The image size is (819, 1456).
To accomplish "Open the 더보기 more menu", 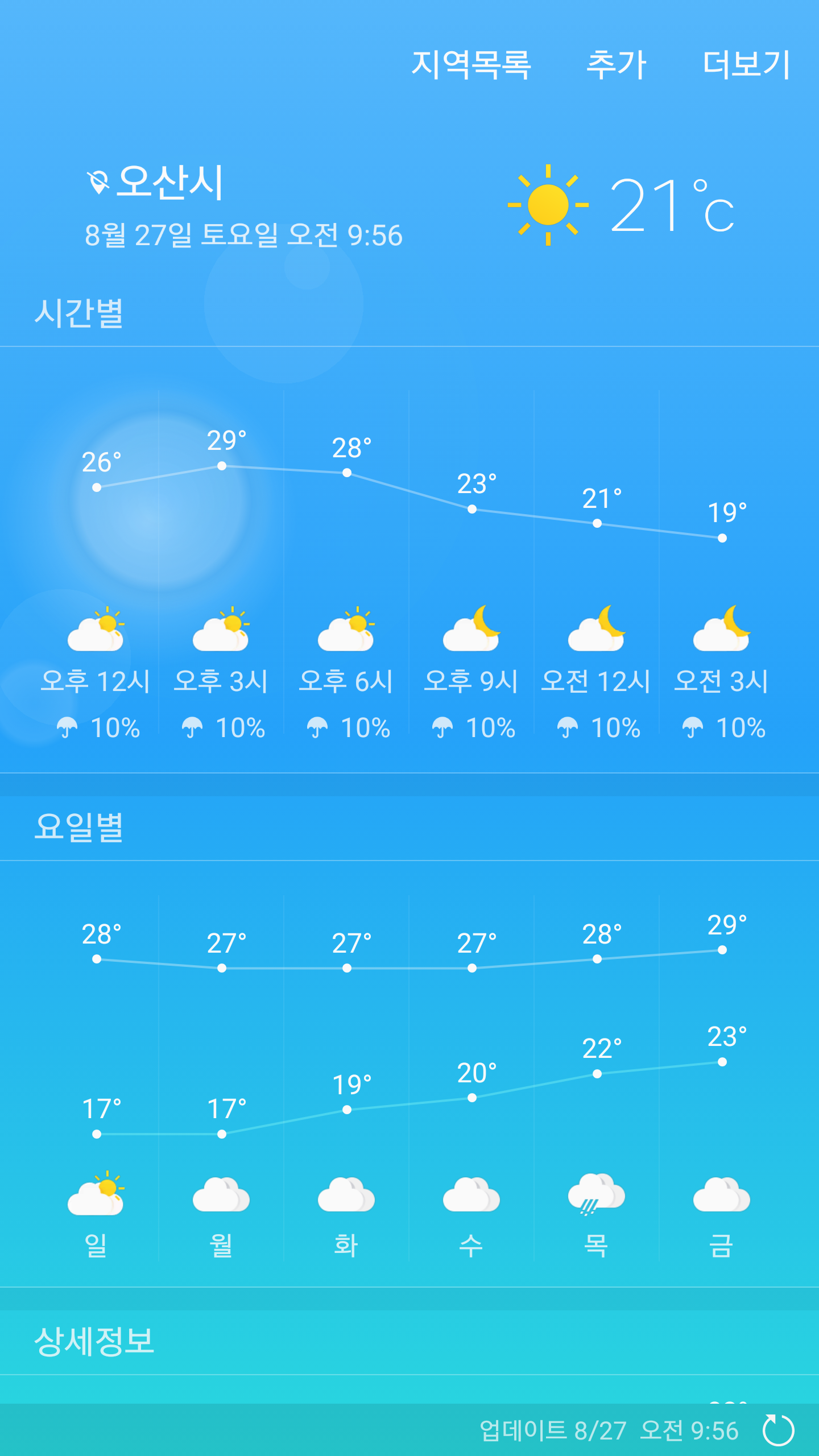I will coord(746,64).
